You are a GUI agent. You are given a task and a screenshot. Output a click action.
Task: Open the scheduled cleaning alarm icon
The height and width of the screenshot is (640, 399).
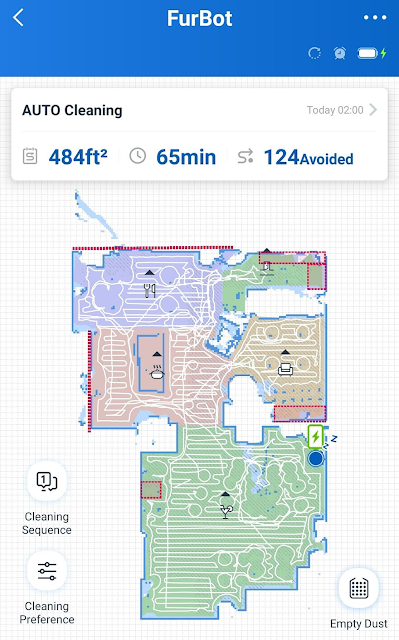pyautogui.click(x=339, y=53)
